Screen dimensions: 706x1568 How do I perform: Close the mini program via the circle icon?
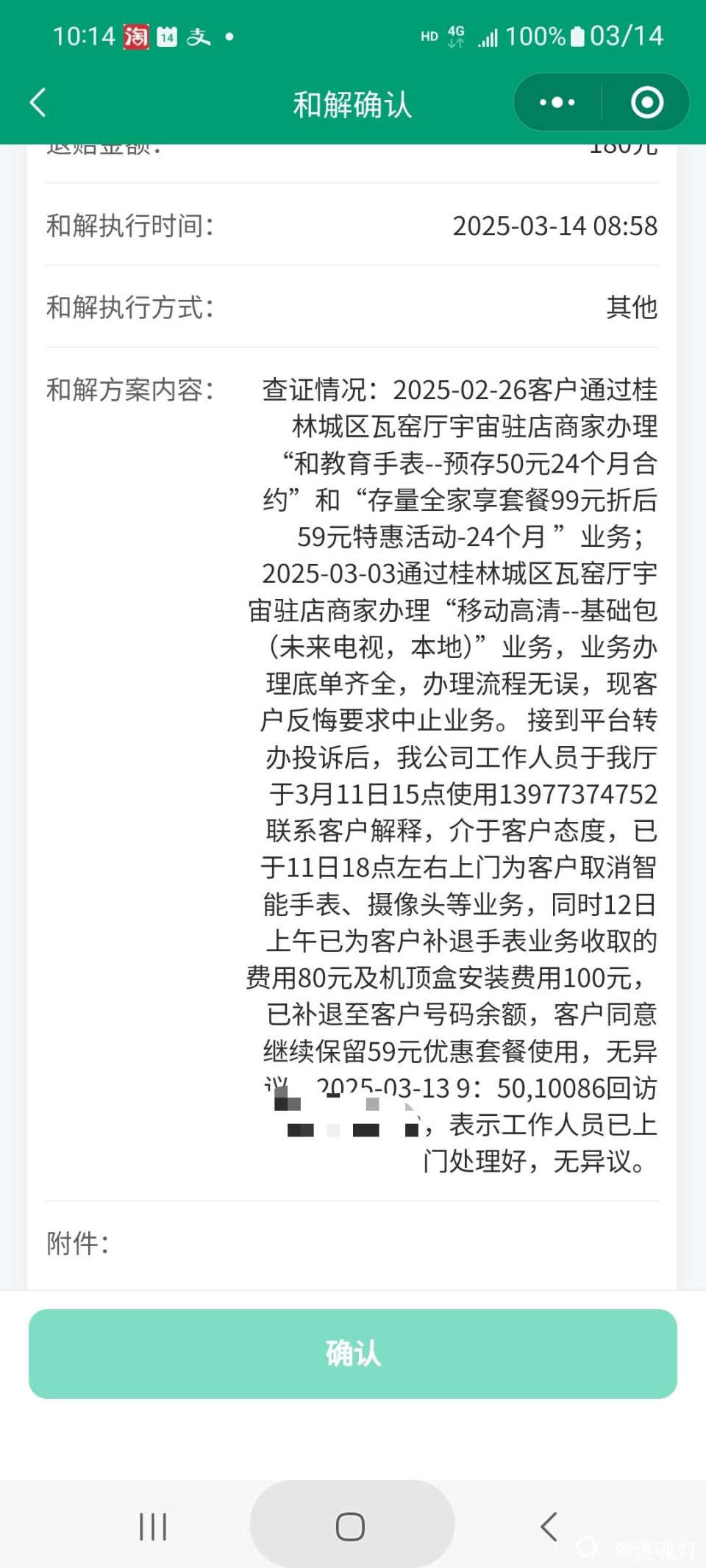[x=647, y=103]
